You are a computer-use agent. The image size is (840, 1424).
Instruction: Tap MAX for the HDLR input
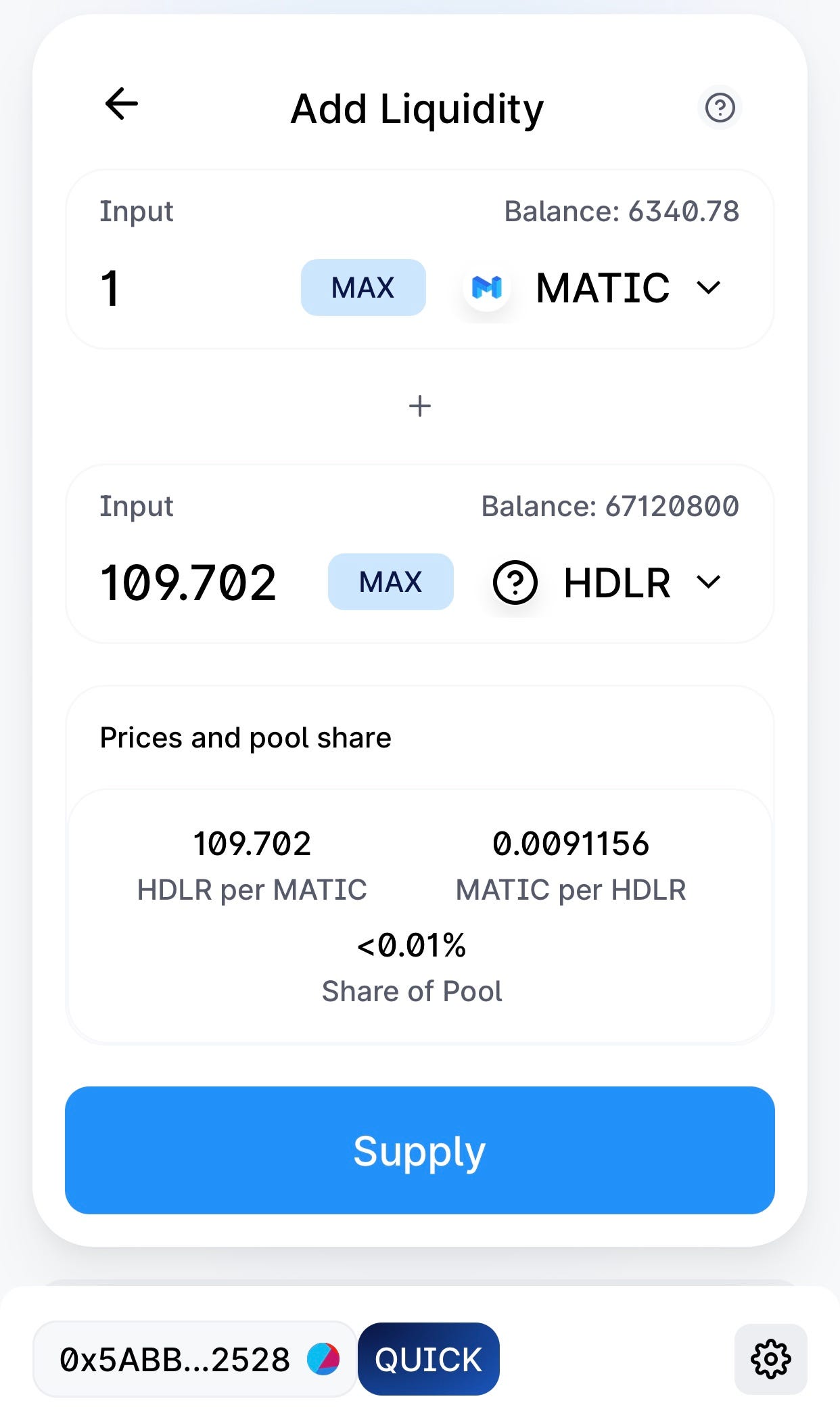pos(391,582)
